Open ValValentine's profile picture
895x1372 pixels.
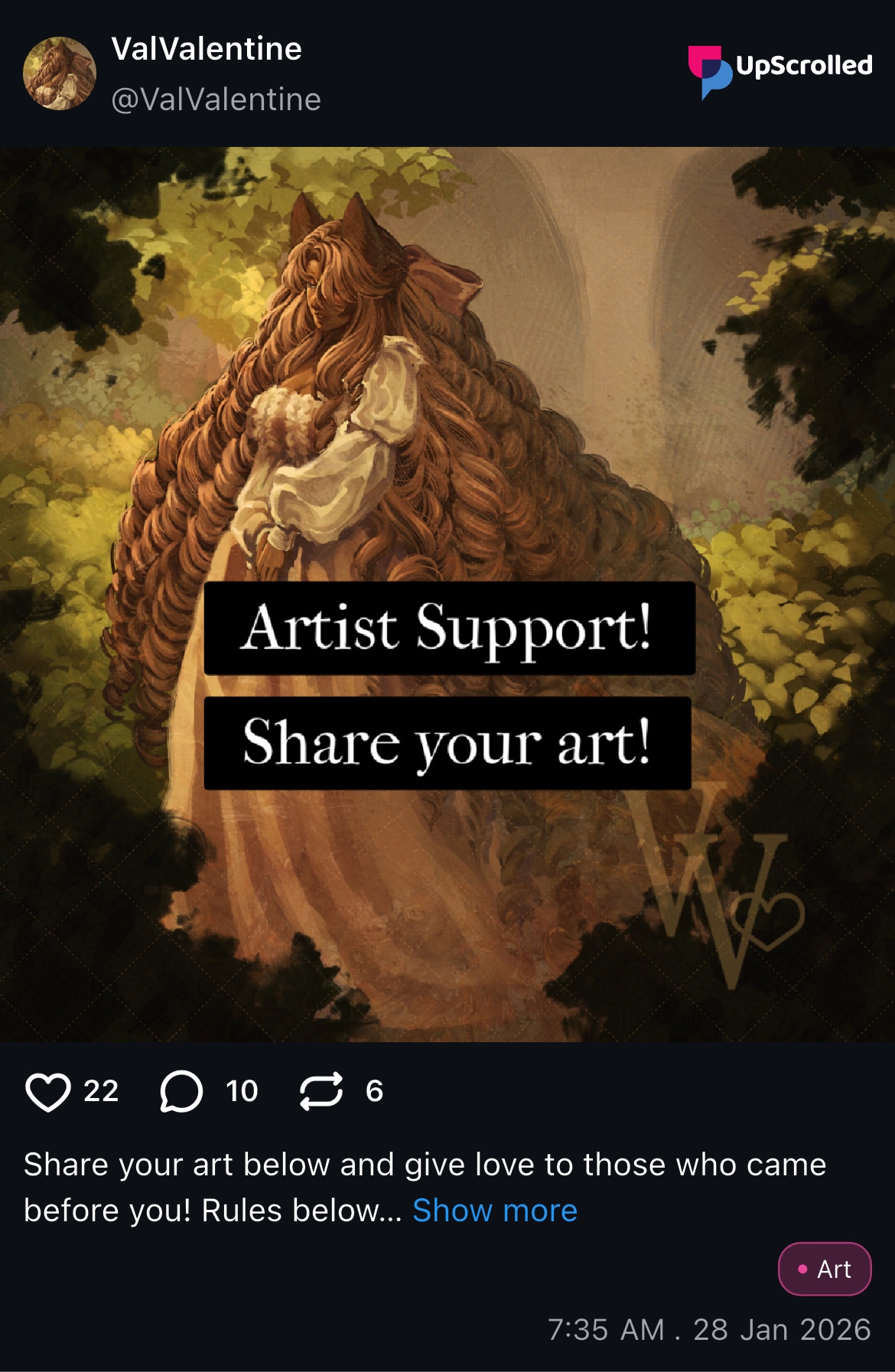pyautogui.click(x=60, y=73)
